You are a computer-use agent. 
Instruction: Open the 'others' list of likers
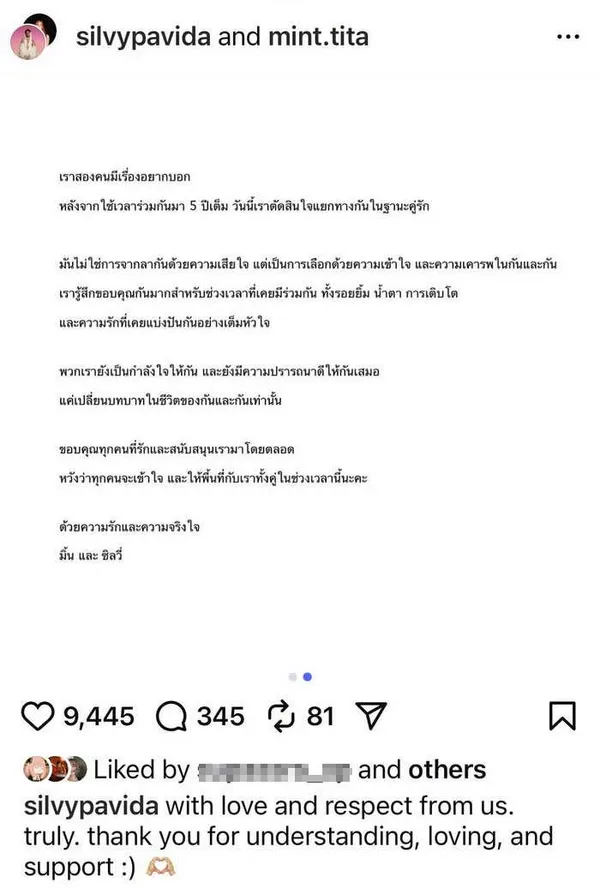pos(447,769)
